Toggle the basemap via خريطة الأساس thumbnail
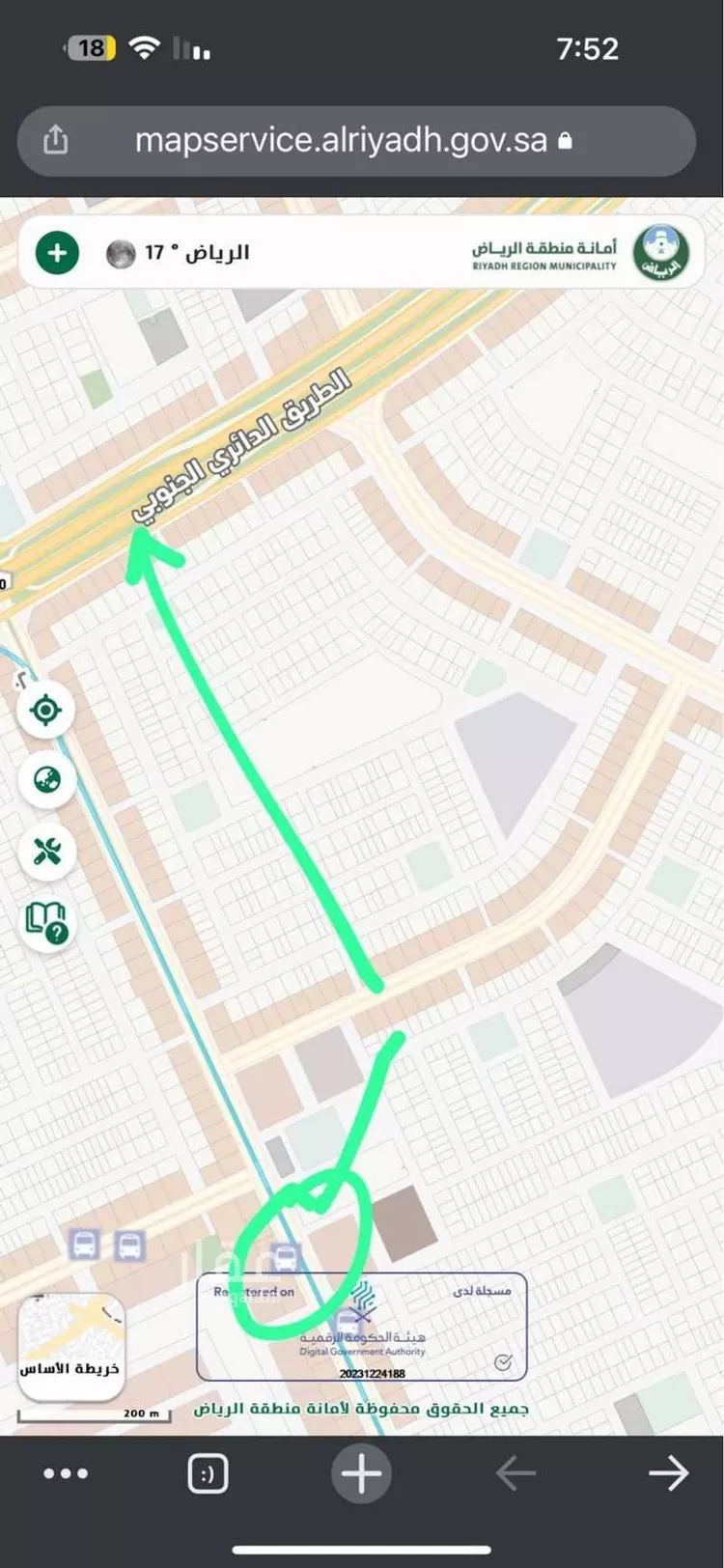Screen dimensions: 724x1568 (70, 1342)
